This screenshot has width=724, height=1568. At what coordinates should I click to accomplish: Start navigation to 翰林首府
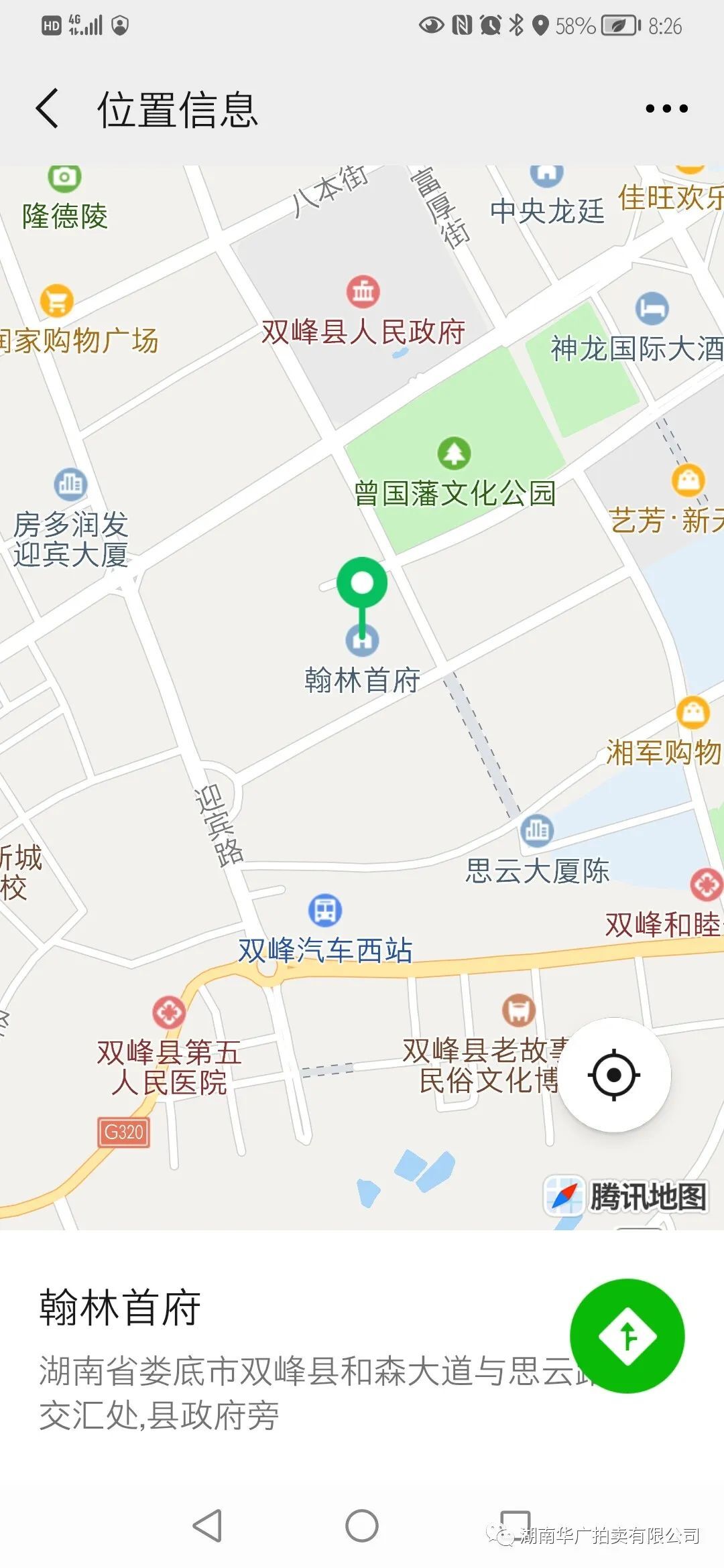[627, 1335]
